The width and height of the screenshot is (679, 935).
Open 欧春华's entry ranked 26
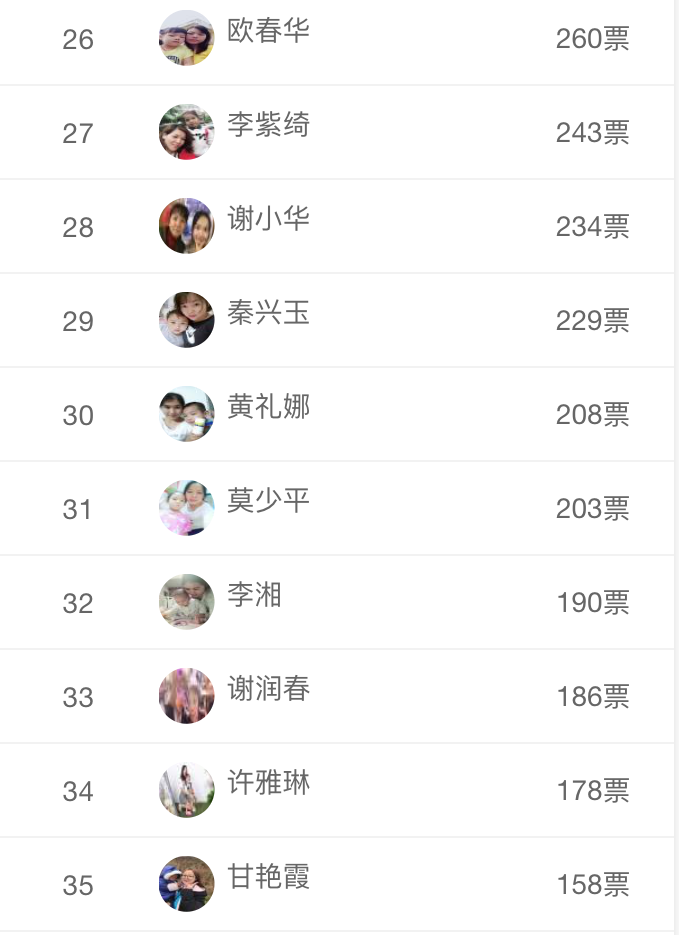tap(268, 32)
